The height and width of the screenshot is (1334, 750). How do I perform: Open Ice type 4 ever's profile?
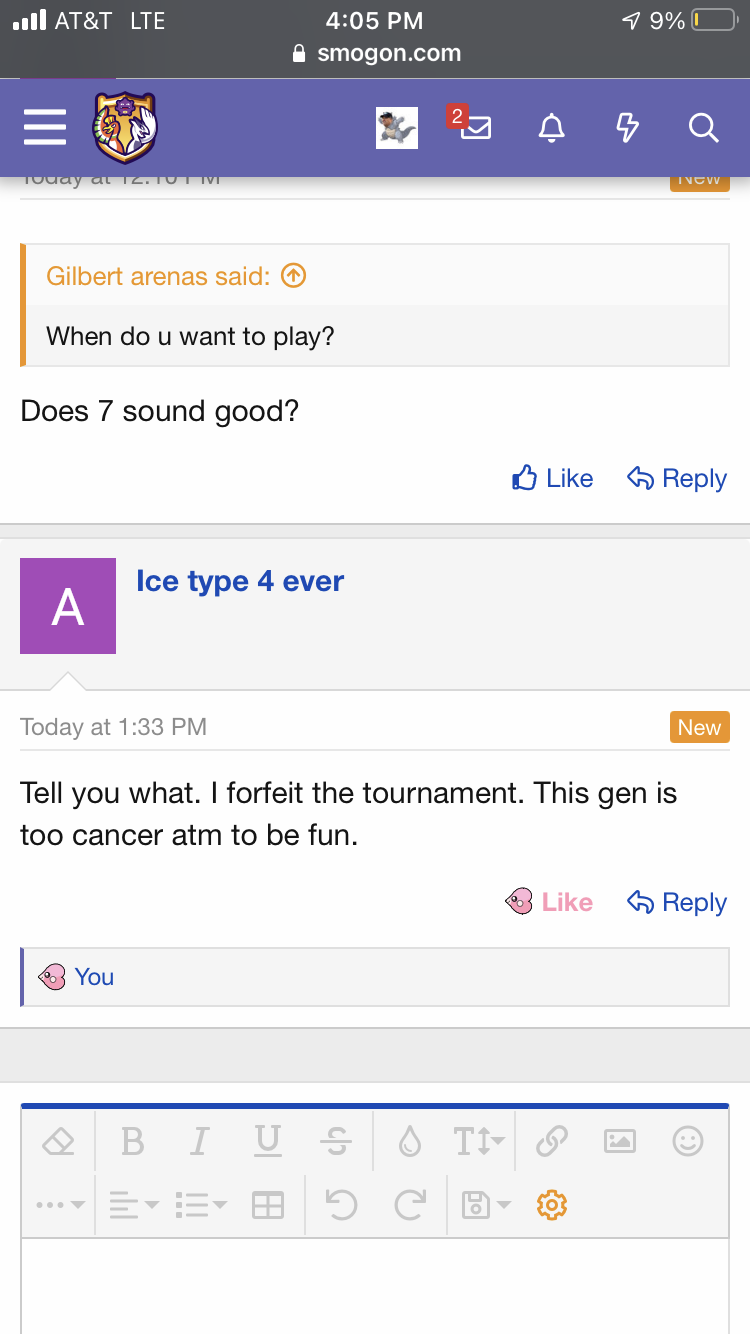click(240, 581)
